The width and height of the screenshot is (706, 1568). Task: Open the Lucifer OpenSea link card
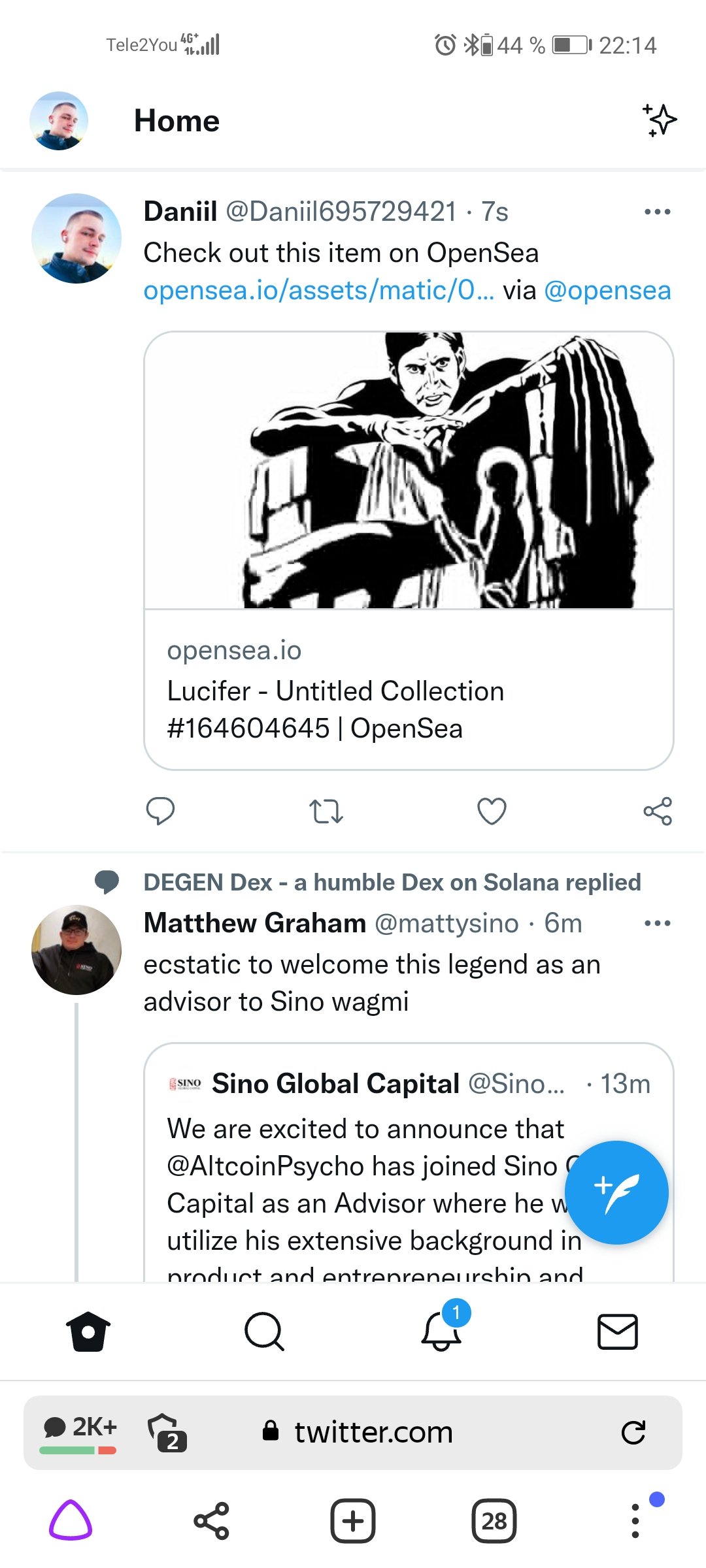pyautogui.click(x=409, y=551)
